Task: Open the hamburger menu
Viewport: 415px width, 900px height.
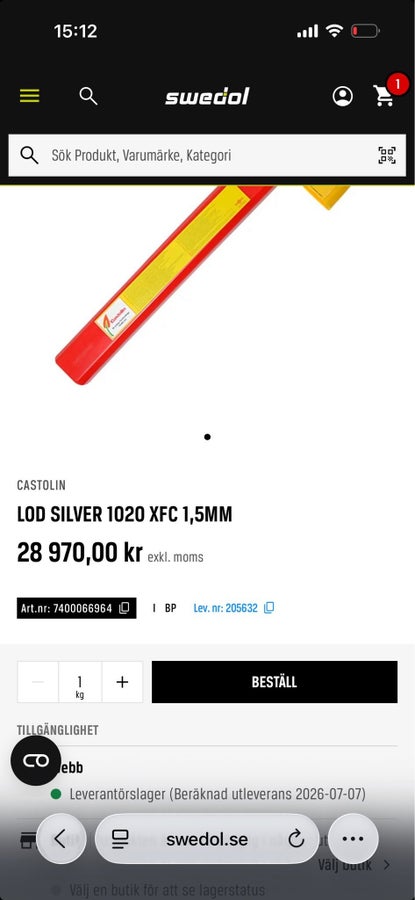Action: (x=29, y=96)
